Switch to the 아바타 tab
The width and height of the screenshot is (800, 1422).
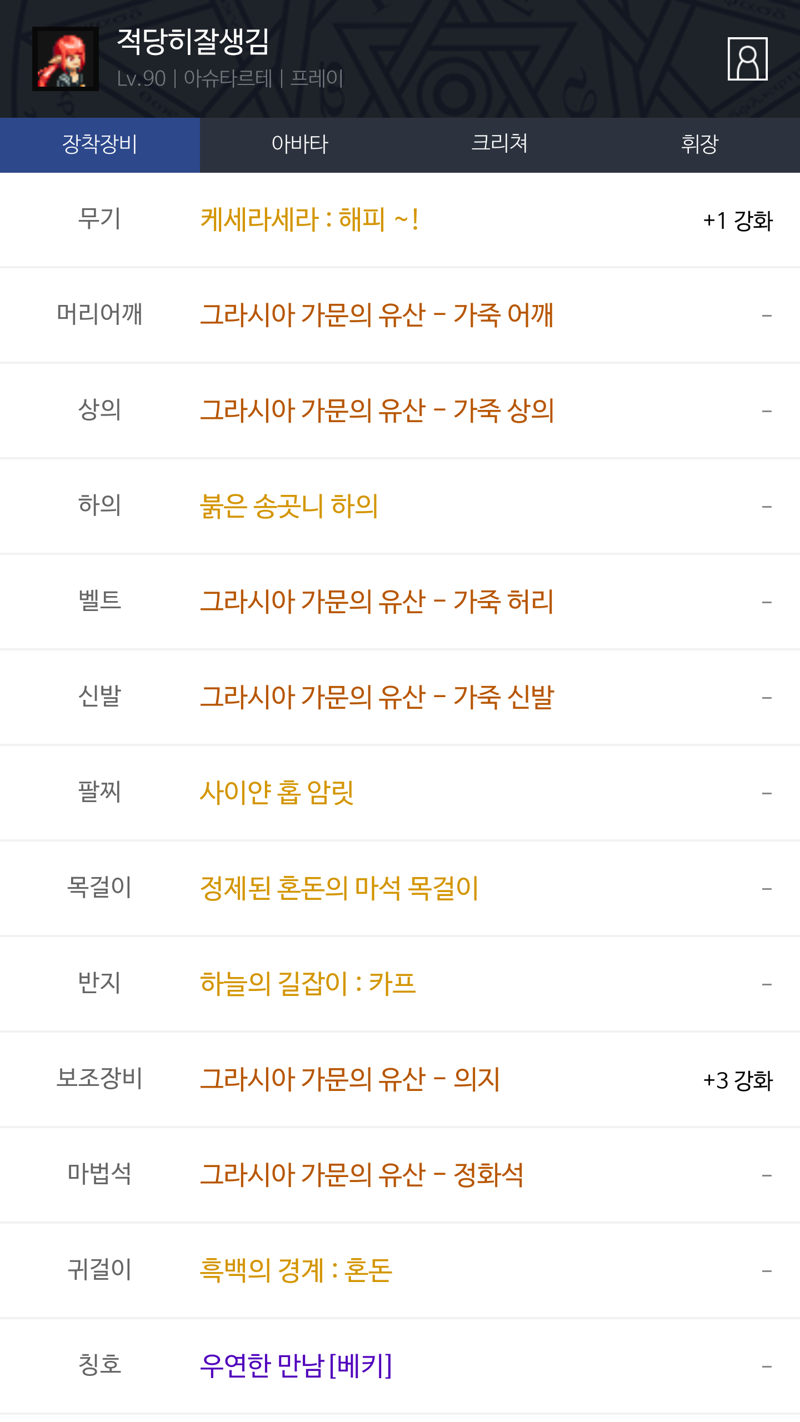(x=300, y=145)
